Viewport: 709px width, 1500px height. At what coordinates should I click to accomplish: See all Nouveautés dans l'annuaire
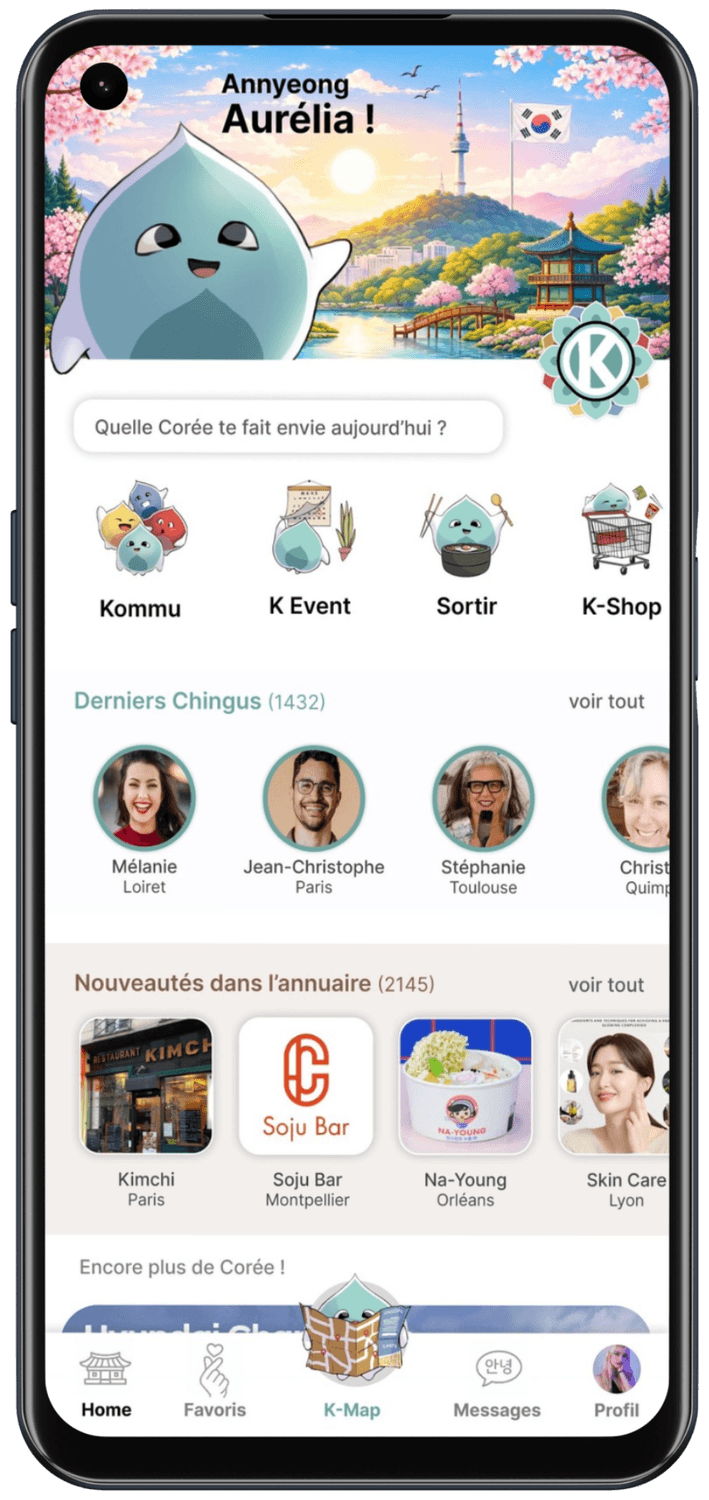606,985
